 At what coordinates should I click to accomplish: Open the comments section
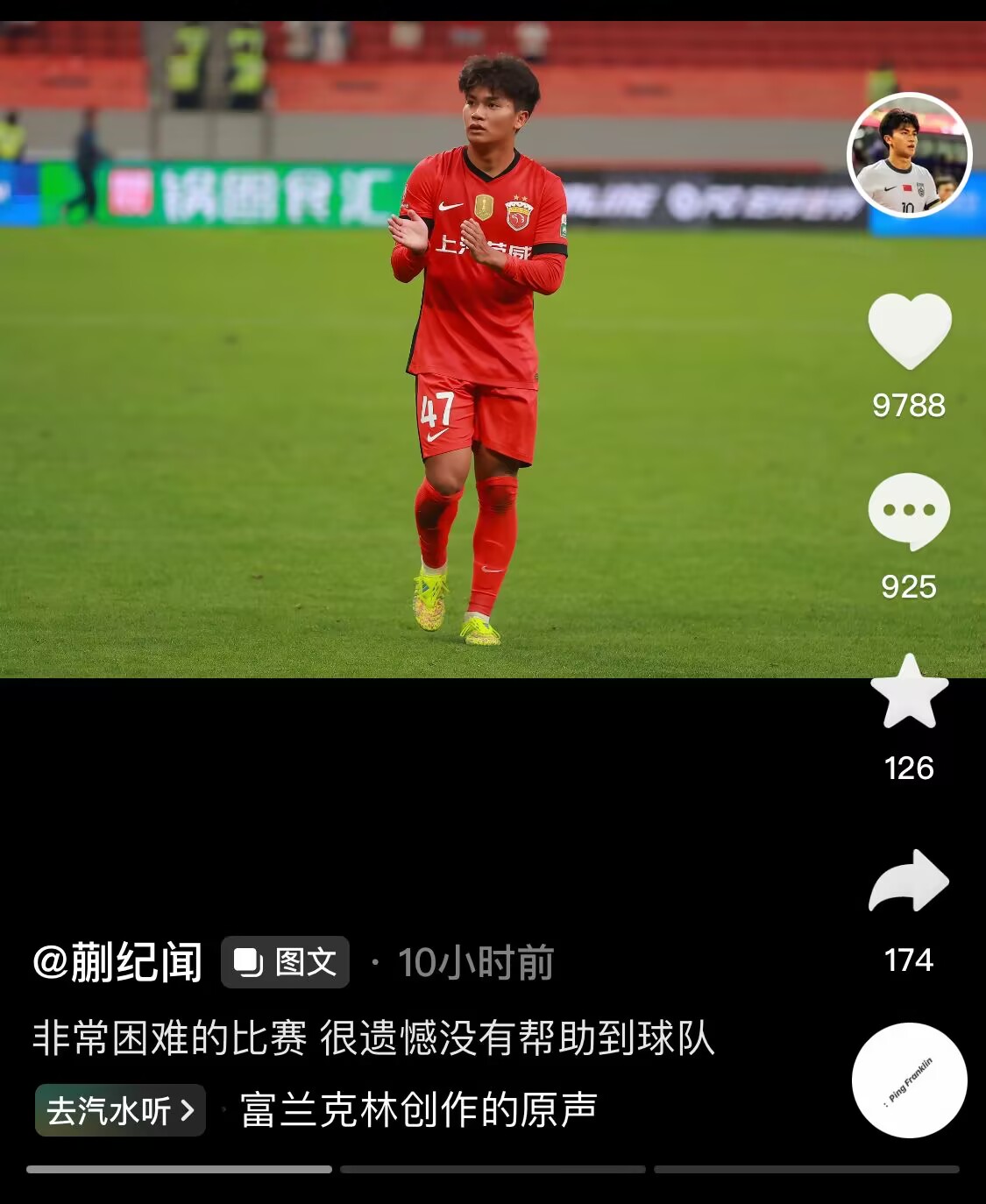[909, 512]
